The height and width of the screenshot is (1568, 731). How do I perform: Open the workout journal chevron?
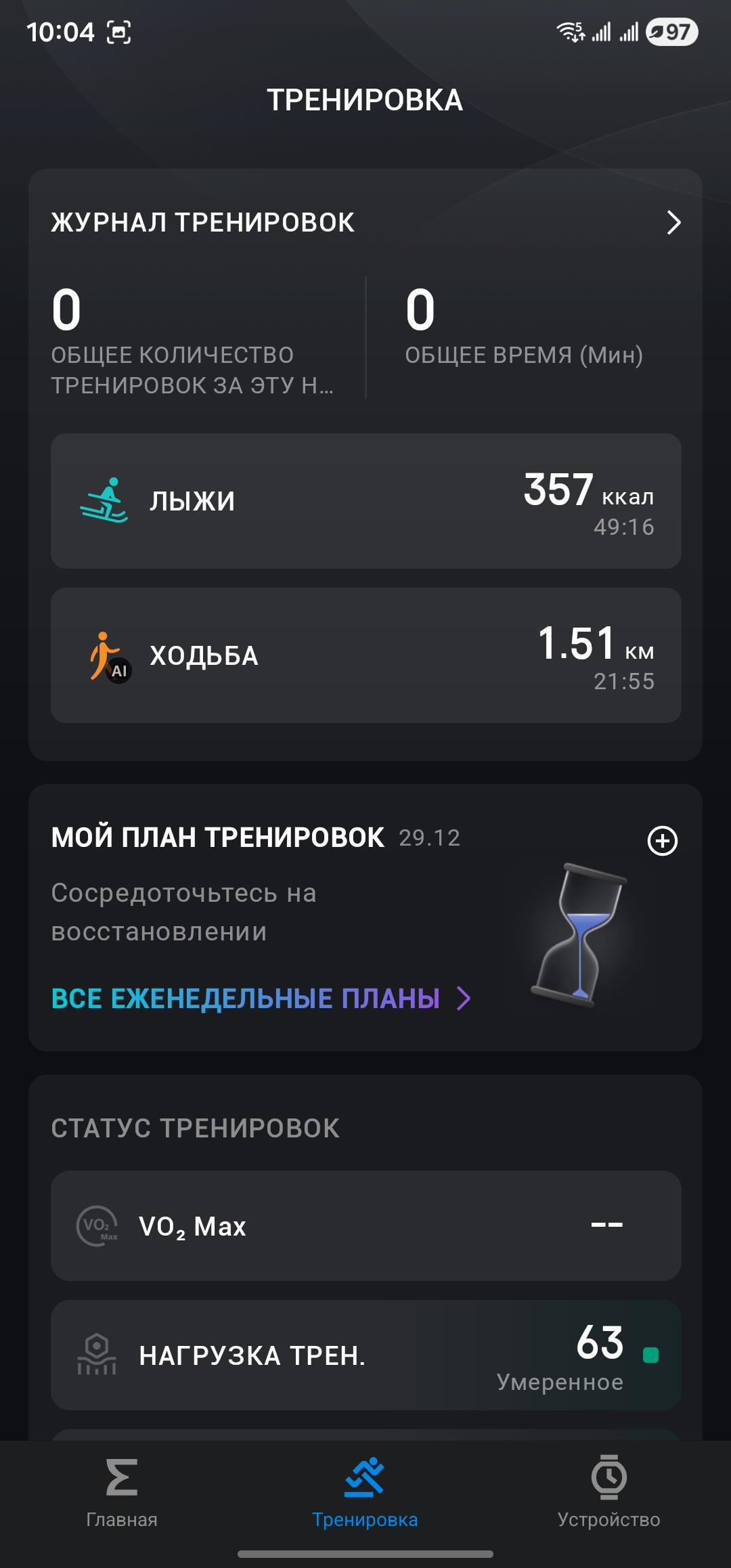coord(673,223)
